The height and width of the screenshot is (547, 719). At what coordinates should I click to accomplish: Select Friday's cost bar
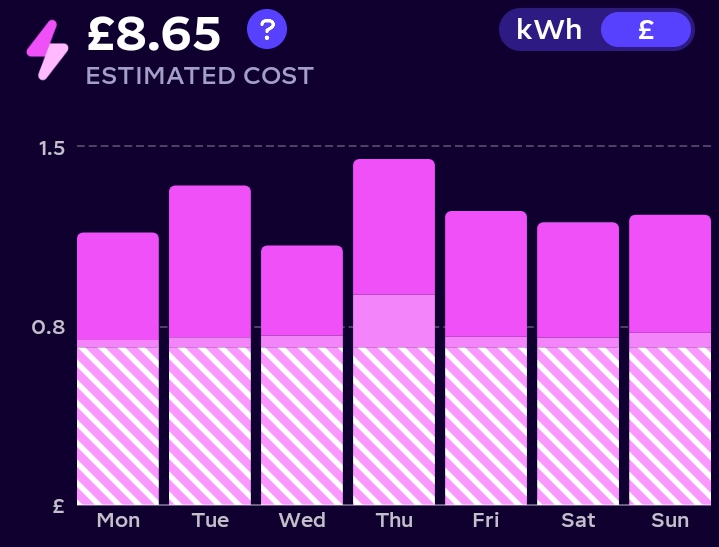click(x=486, y=357)
